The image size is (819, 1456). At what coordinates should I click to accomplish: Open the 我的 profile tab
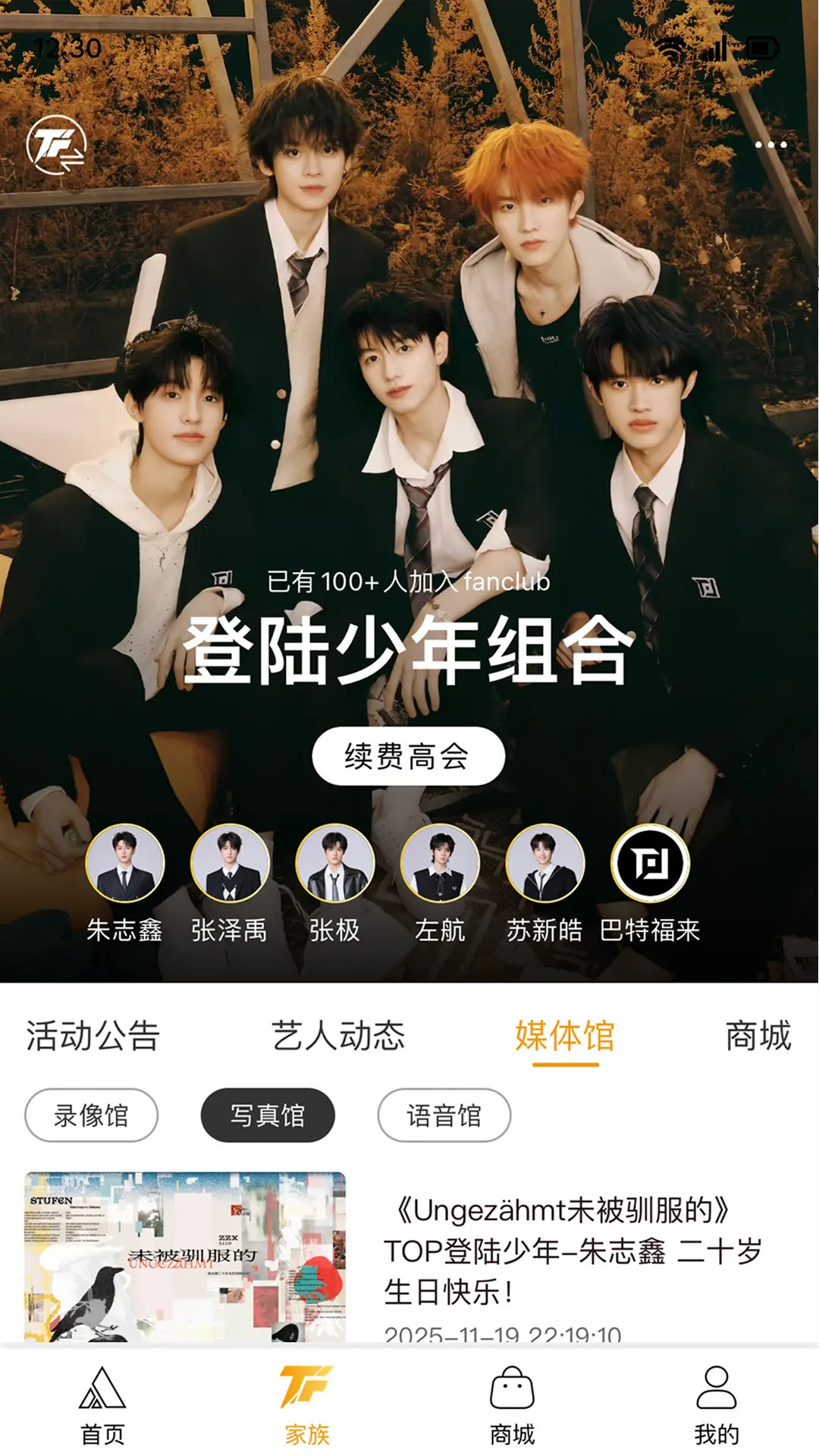716,1405
